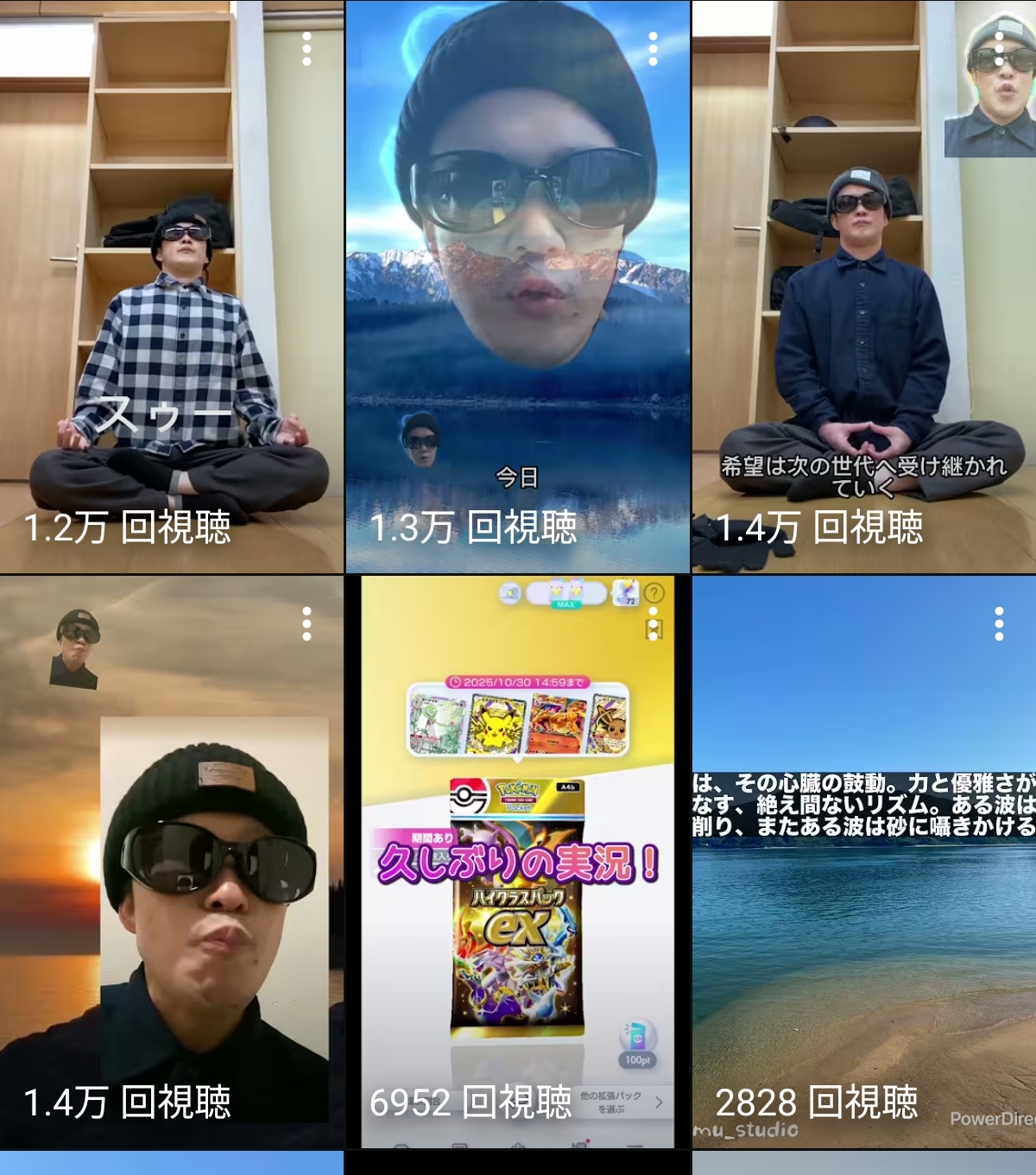Open overflow menu on the 1.2万 views short
Viewport: 1036px width, 1175px height.
tap(306, 49)
